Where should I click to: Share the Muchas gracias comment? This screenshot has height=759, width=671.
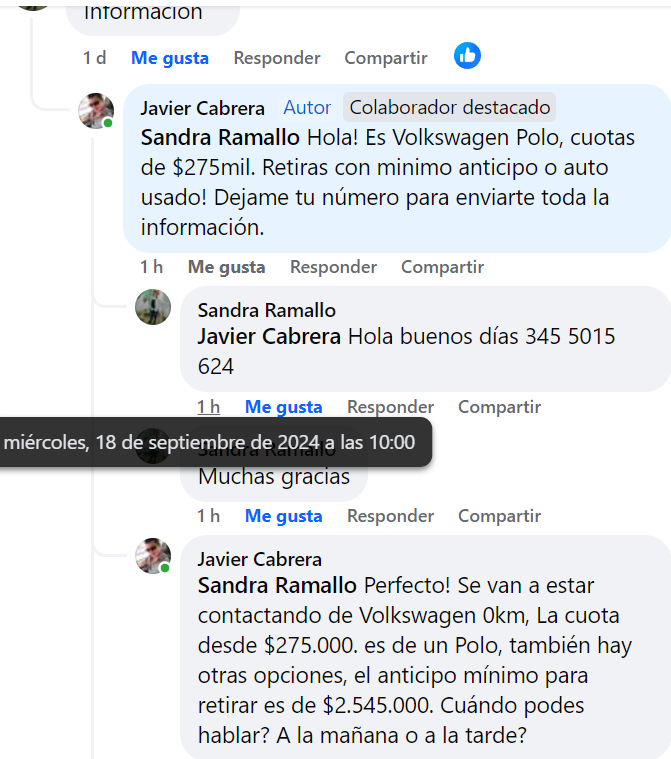499,516
